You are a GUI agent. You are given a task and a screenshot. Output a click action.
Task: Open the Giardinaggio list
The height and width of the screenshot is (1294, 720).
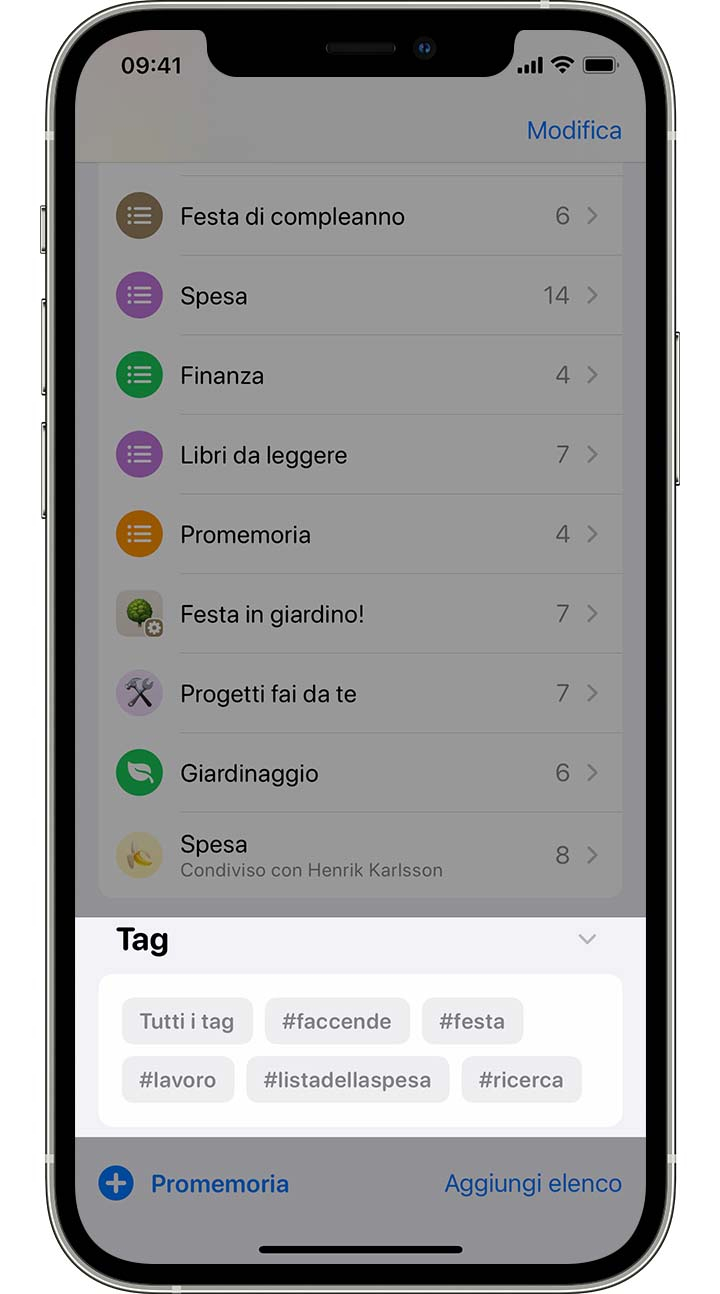pos(360,773)
